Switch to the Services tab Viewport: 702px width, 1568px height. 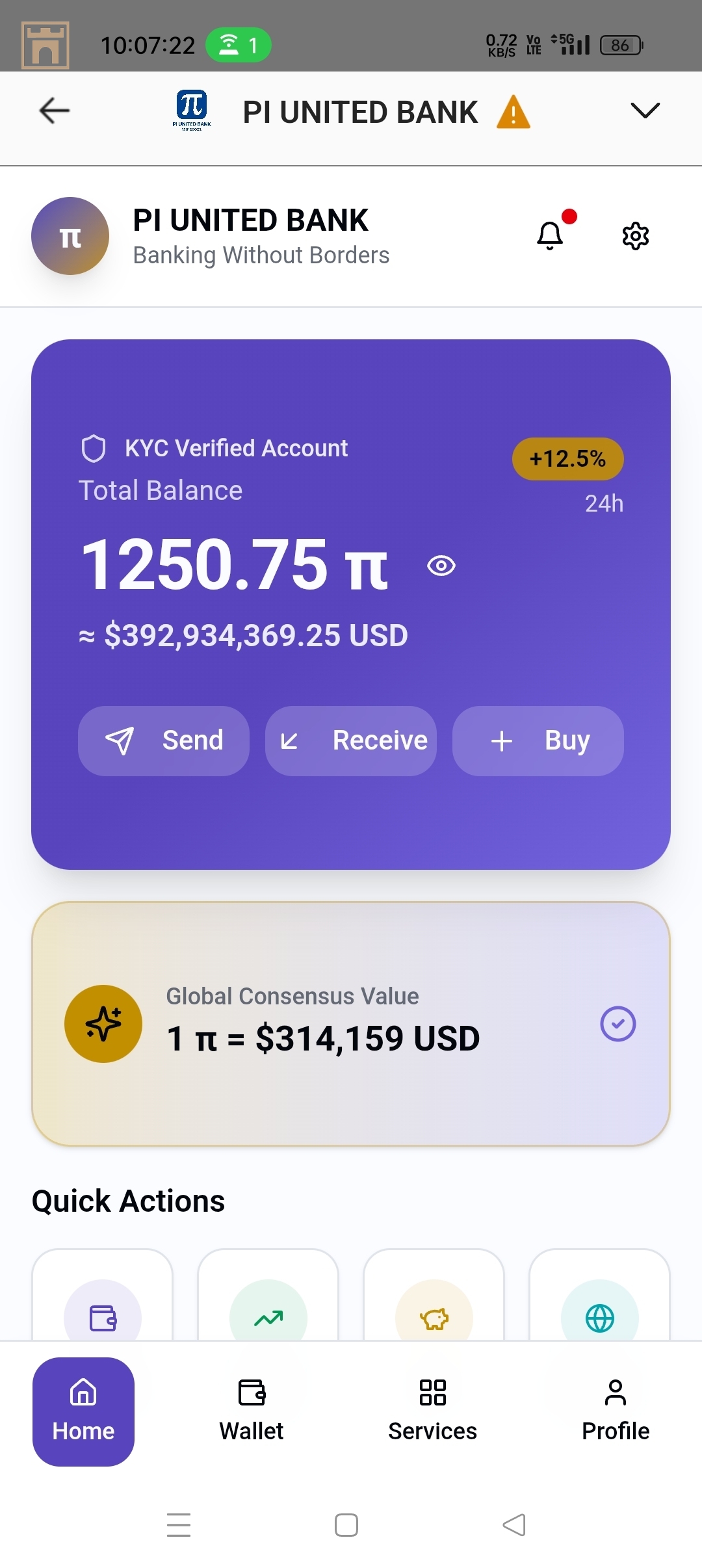coord(432,1411)
